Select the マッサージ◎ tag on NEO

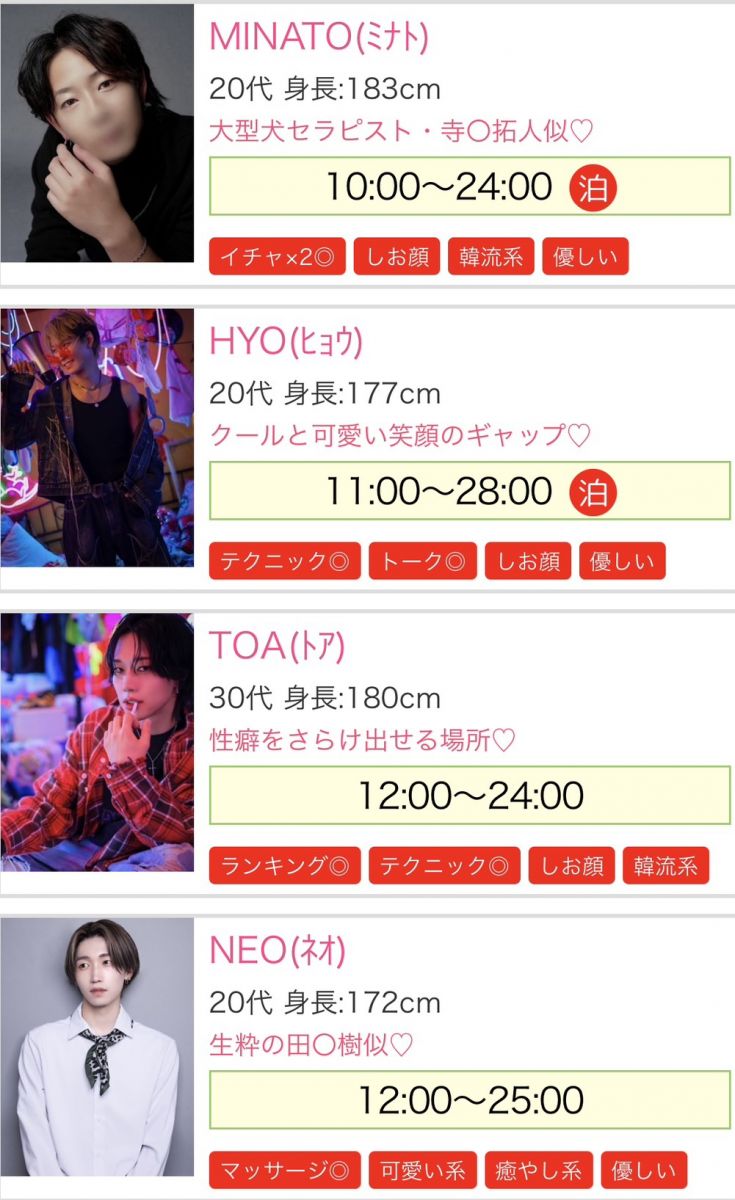[x=284, y=1170]
